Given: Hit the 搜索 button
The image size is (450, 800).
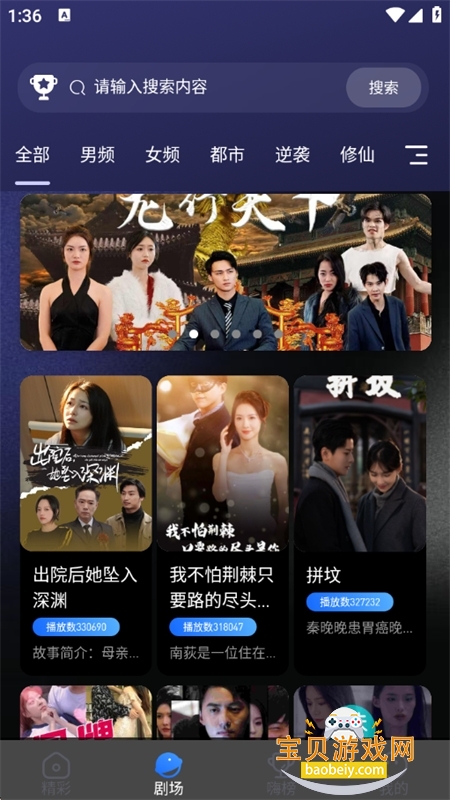Looking at the screenshot, I should (x=384, y=87).
